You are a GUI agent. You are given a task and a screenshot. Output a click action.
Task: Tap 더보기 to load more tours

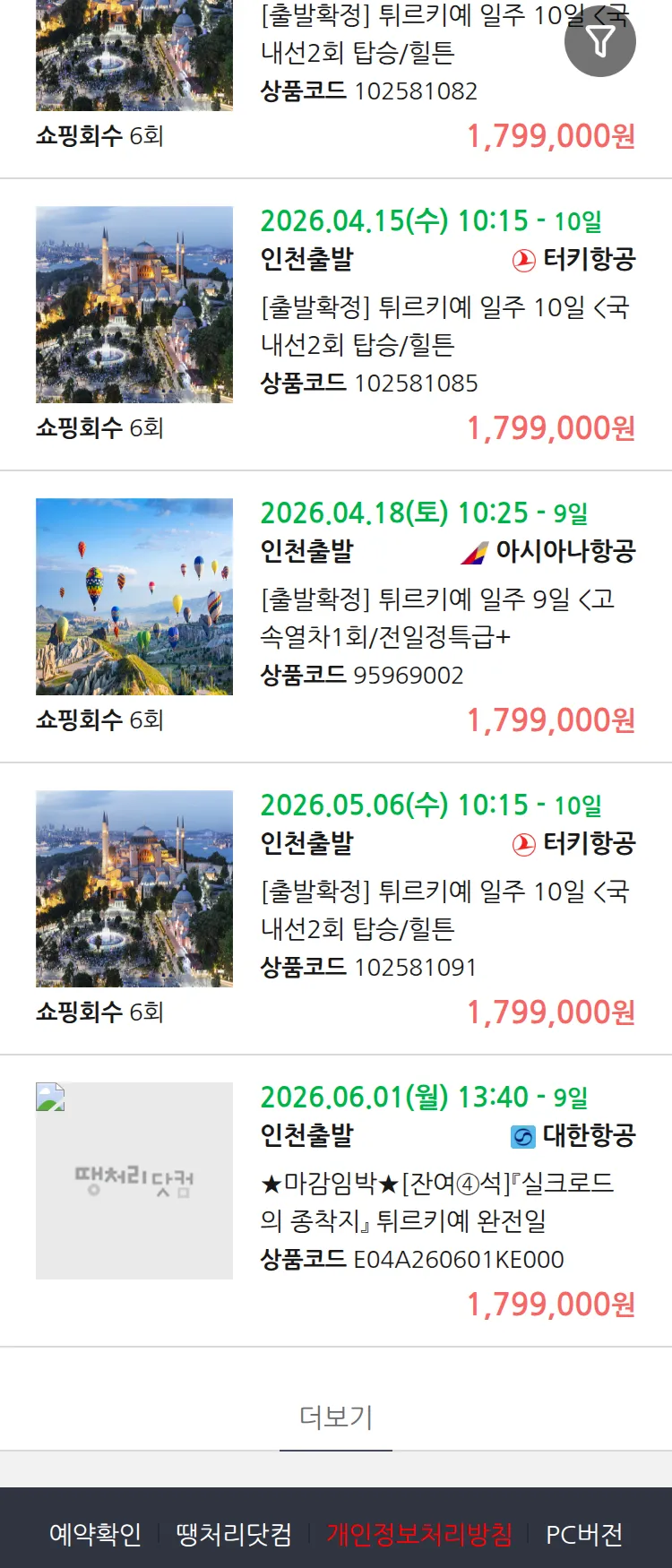pos(336,1417)
